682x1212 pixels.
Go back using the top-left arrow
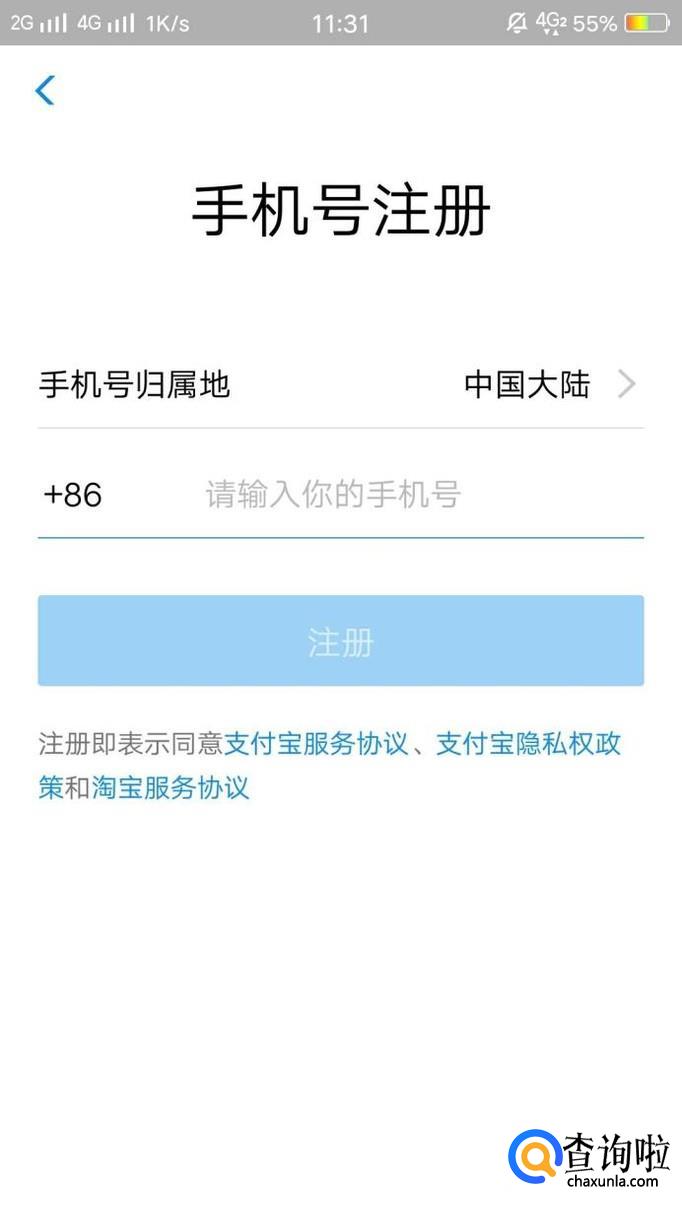tap(45, 91)
